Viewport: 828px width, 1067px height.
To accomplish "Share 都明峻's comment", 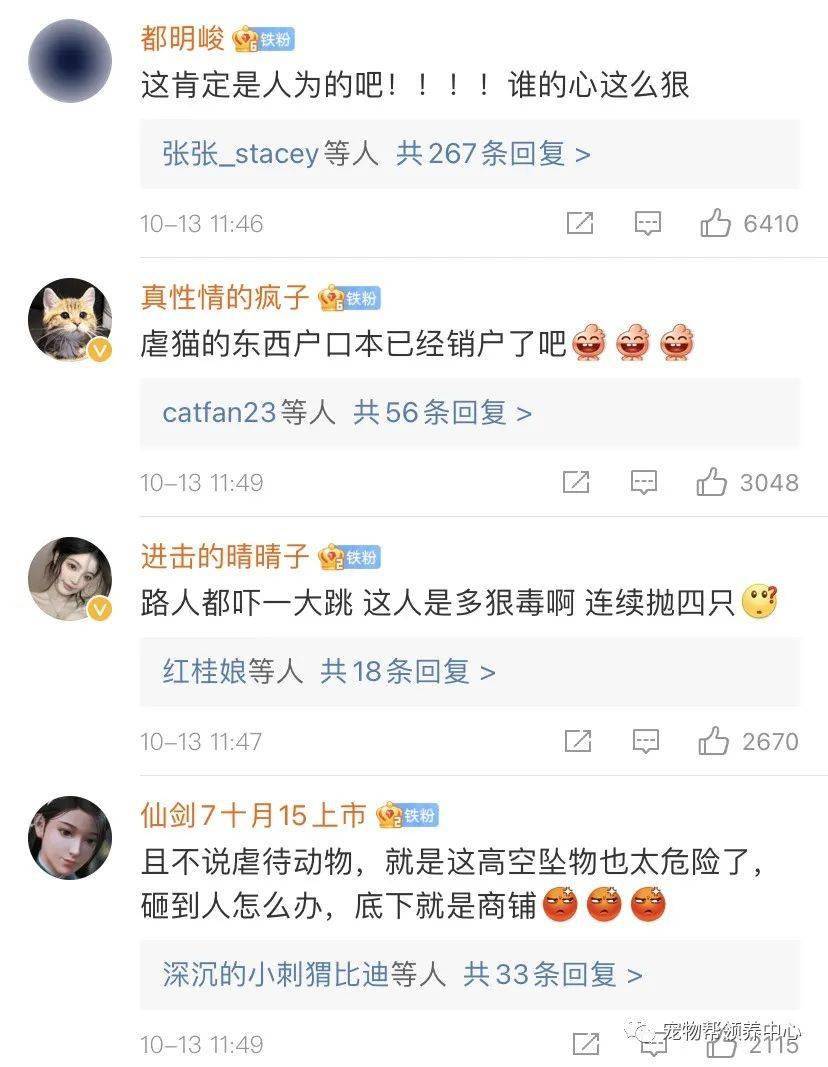I will 580,223.
